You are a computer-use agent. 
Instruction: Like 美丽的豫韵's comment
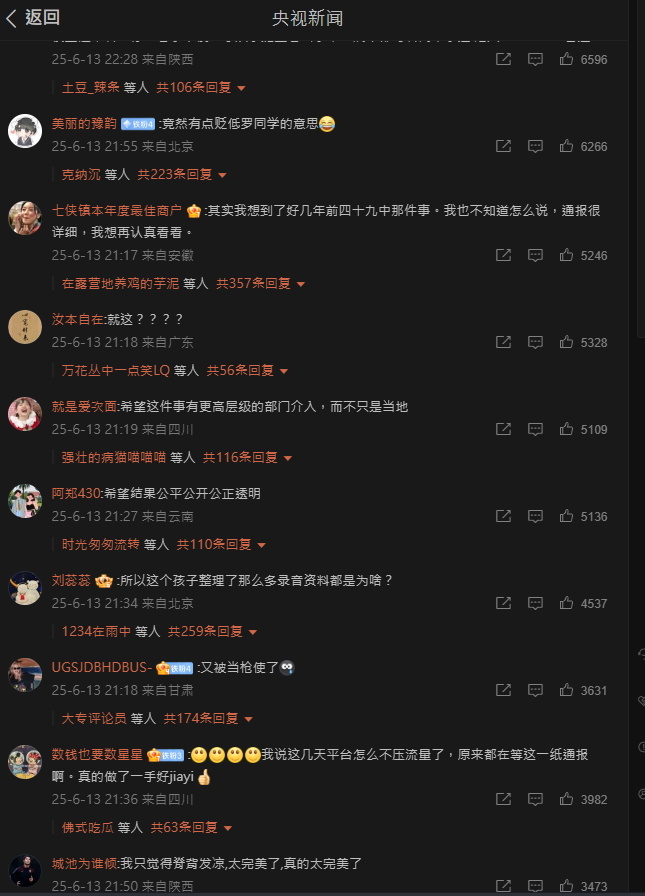(567, 146)
